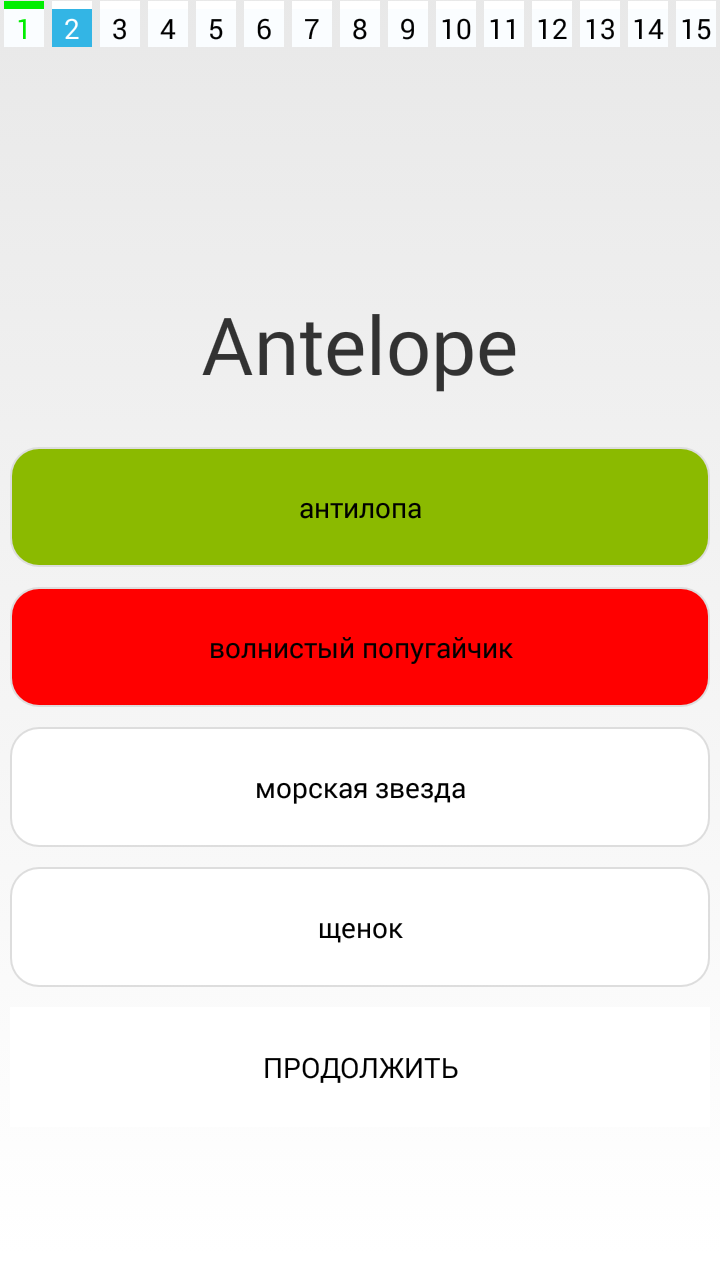The width and height of the screenshot is (720, 1280).
Task: Go to question number 10
Action: [456, 28]
